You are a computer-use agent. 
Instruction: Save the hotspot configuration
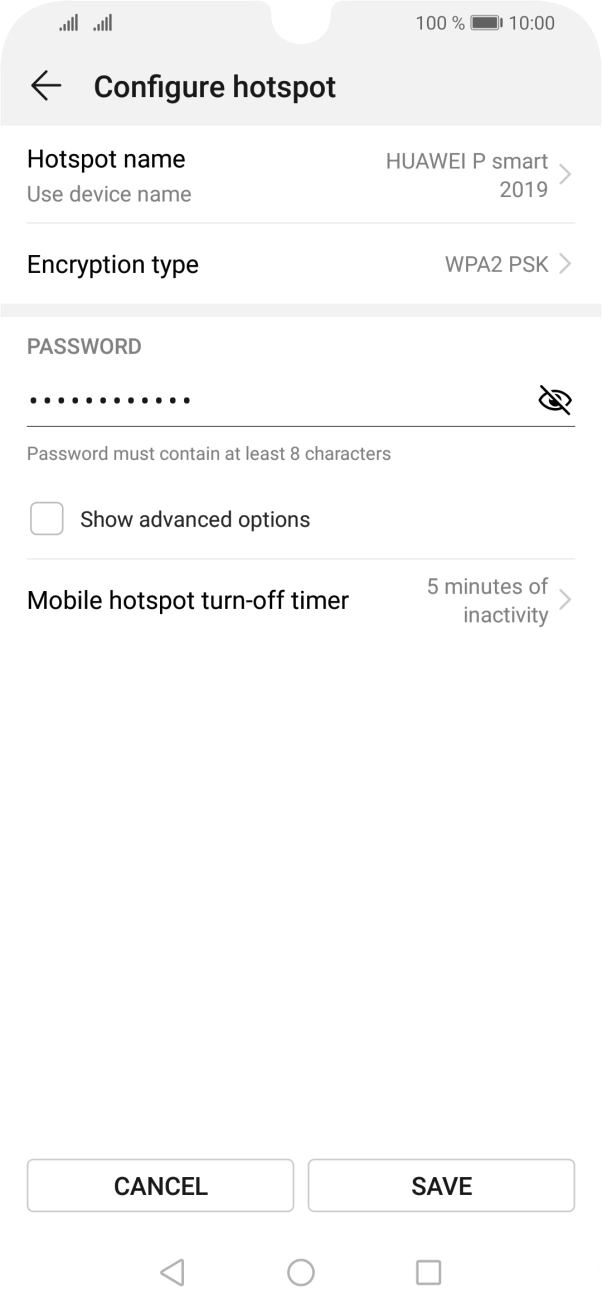pos(441,1186)
